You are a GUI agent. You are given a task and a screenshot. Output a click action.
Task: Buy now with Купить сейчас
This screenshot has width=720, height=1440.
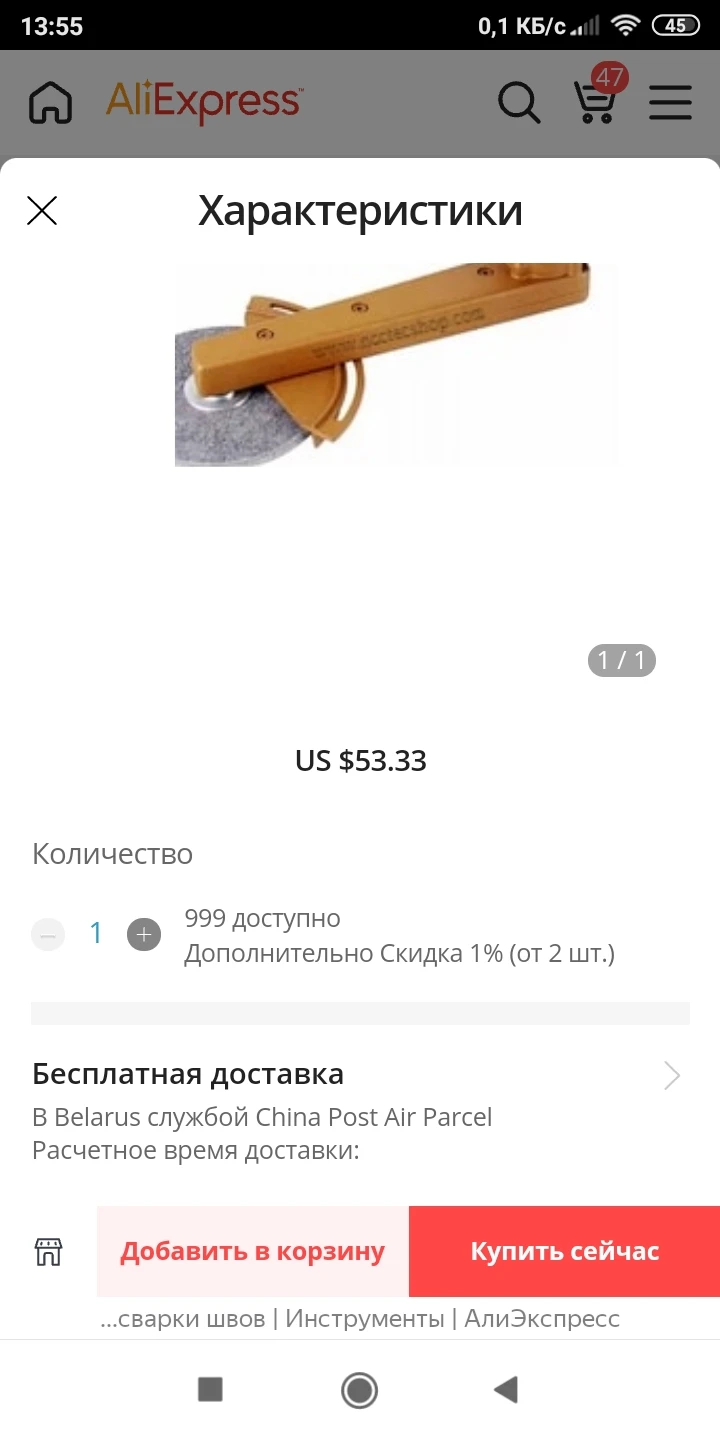click(564, 1252)
